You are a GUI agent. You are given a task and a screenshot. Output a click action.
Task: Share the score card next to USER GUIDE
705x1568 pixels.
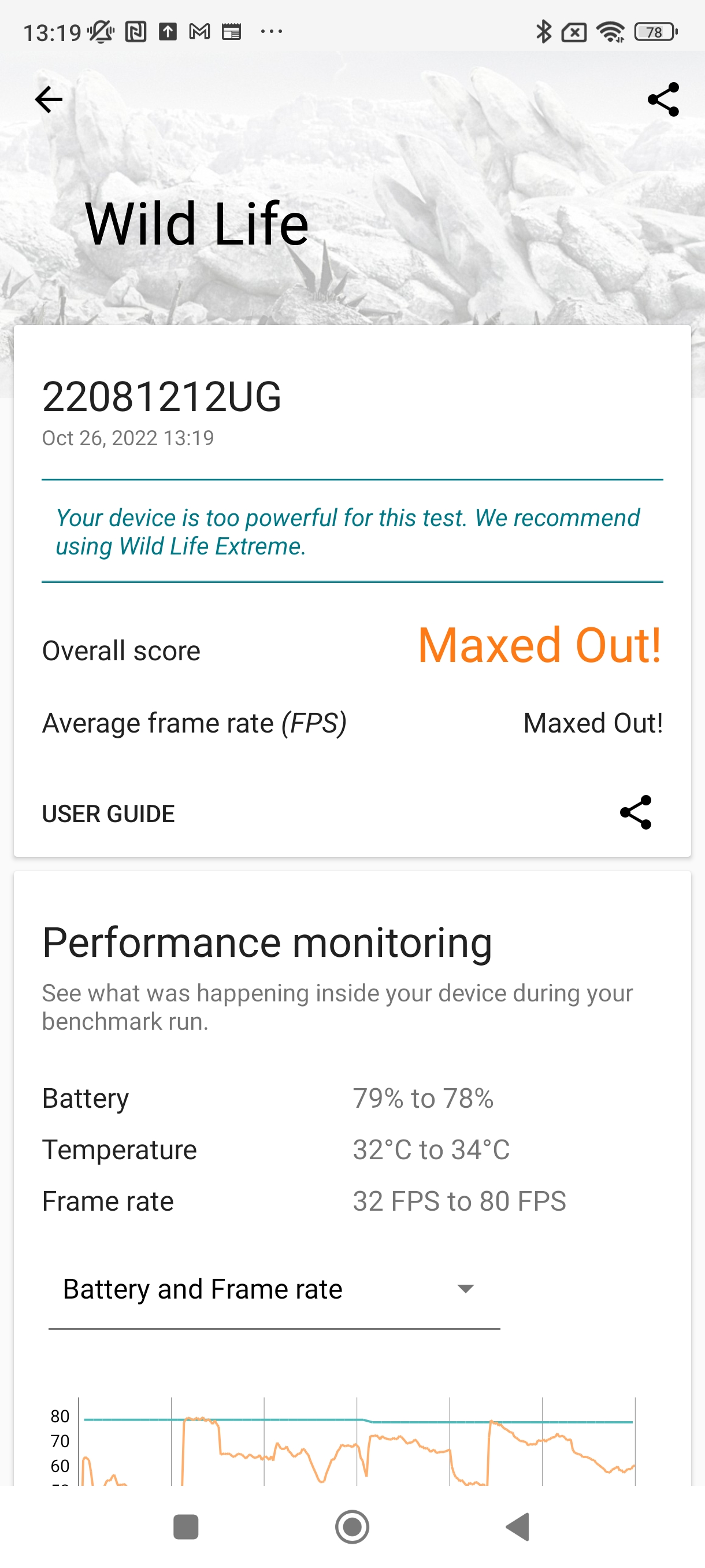tap(635, 812)
